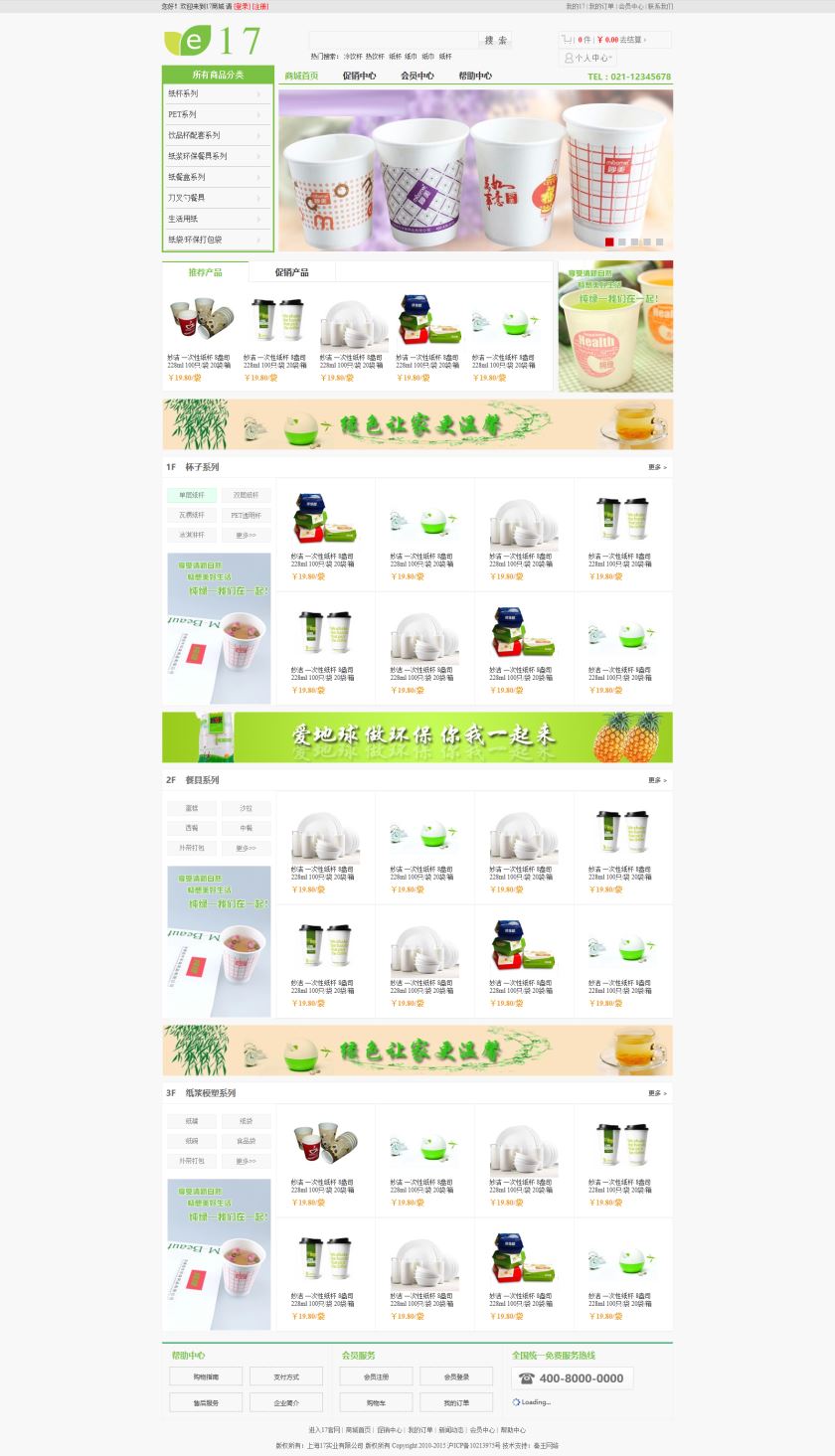
Task: Open the 注册 register link
Action: (x=259, y=6)
